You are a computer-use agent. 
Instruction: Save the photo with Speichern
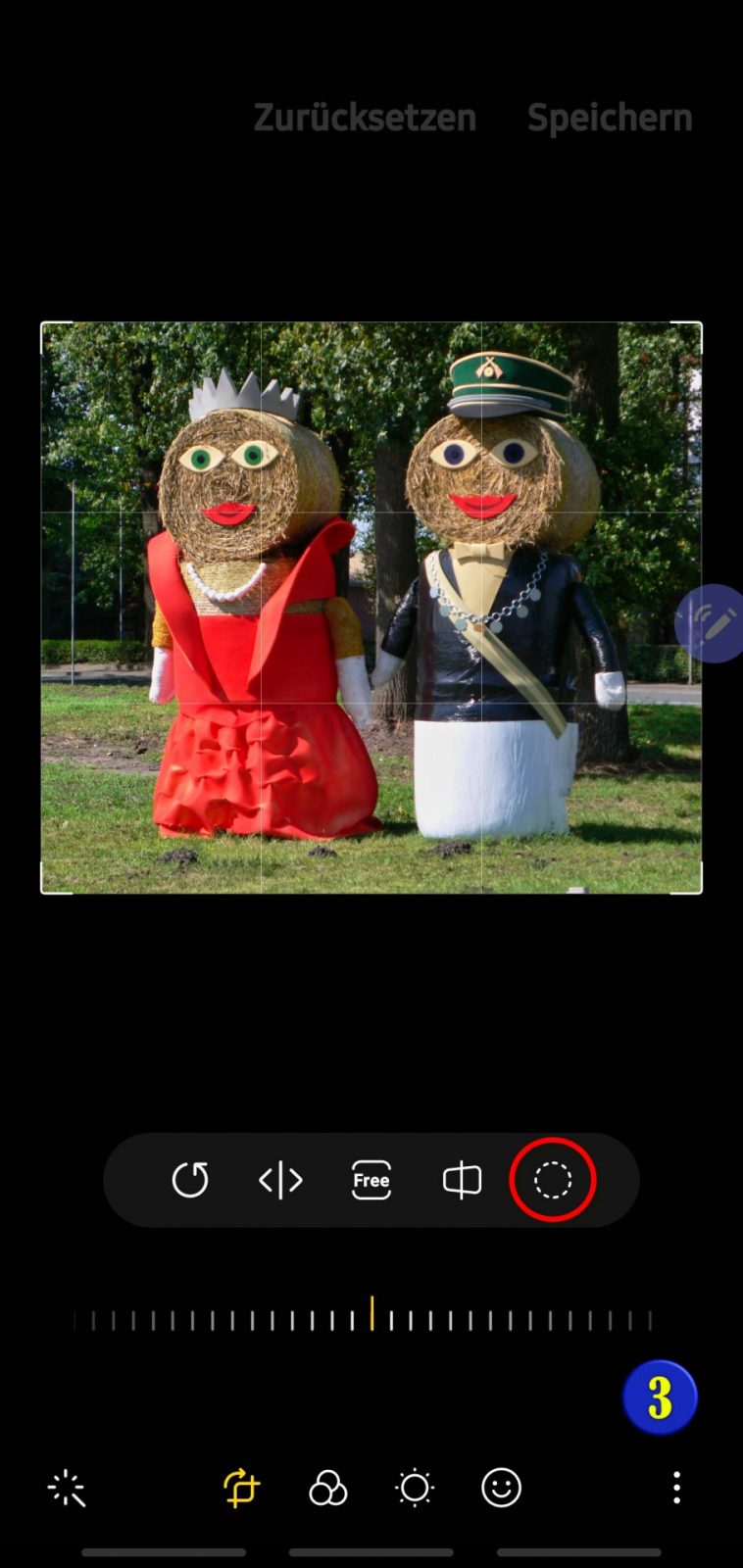click(x=610, y=118)
